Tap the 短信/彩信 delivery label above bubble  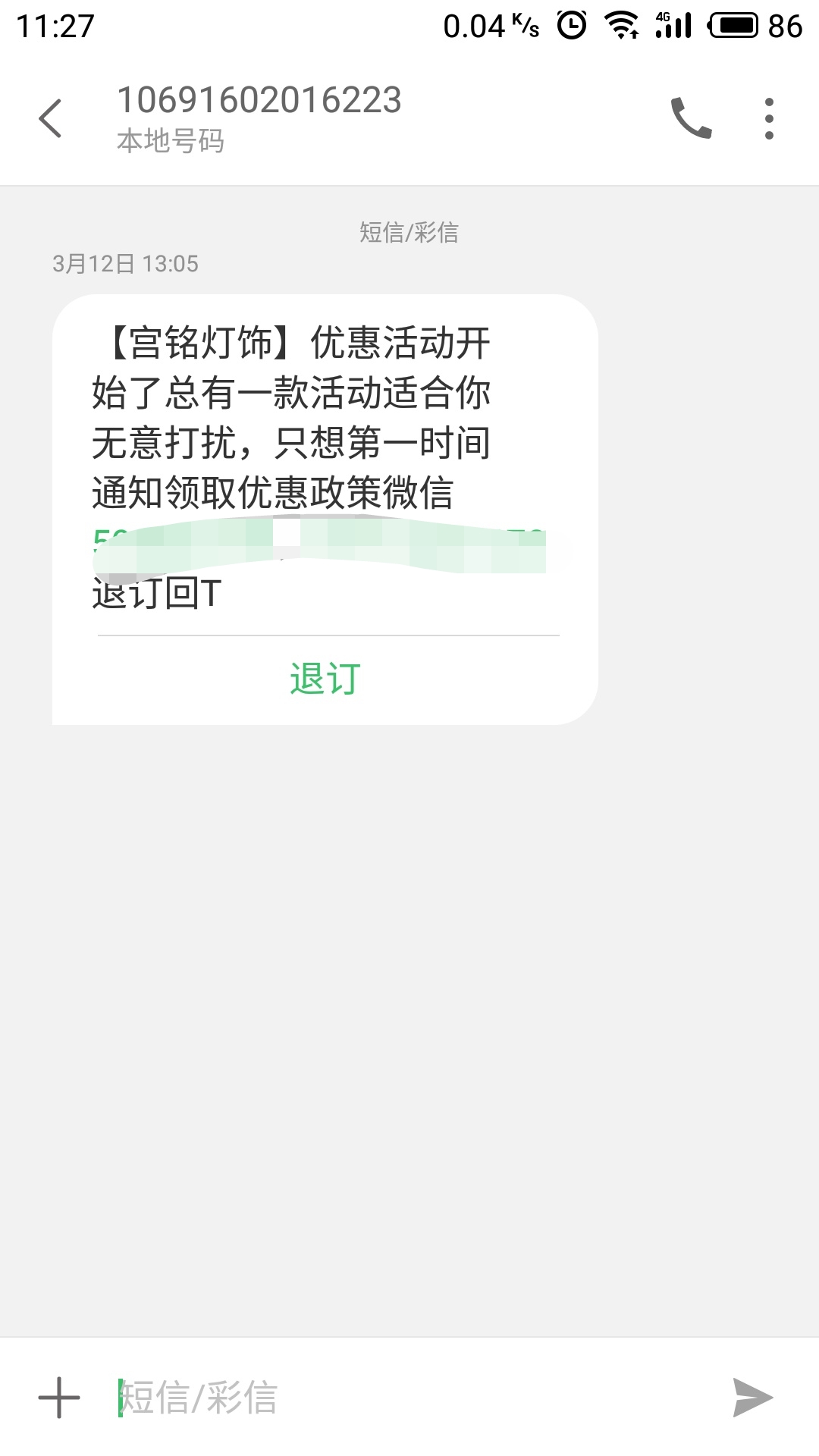click(x=409, y=233)
